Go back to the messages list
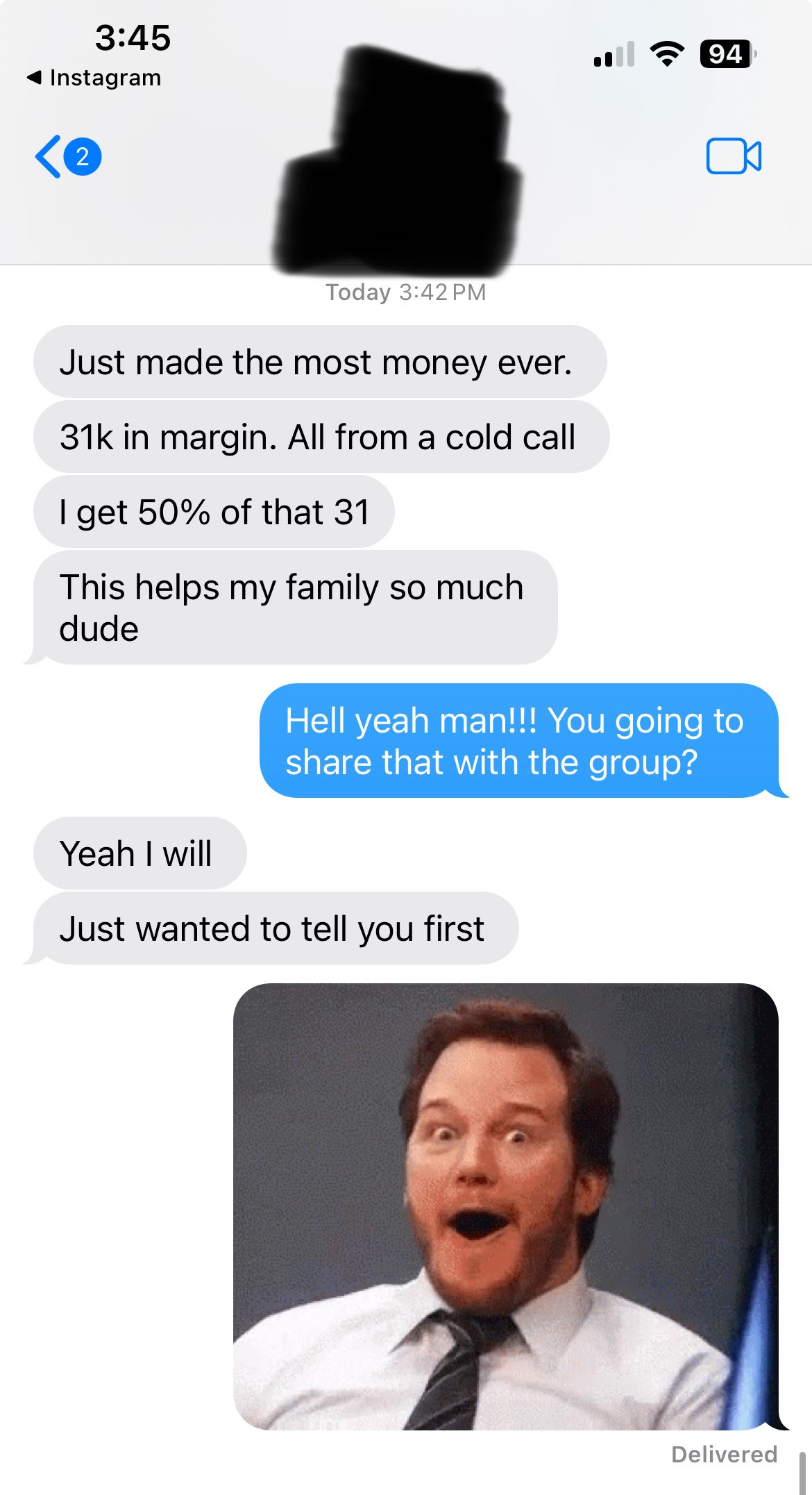This screenshot has height=1495, width=812. [x=67, y=156]
